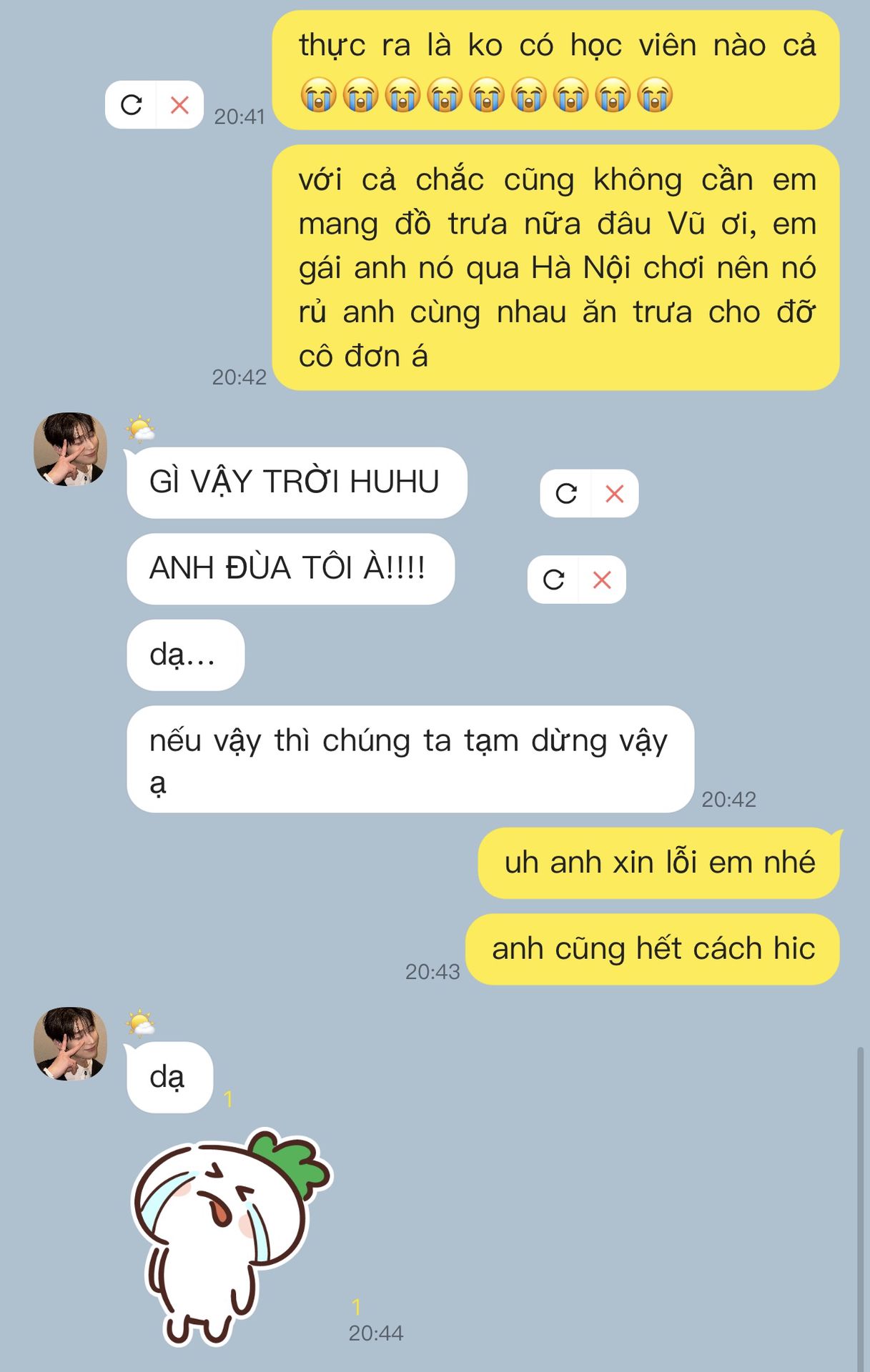Image resolution: width=870 pixels, height=1372 pixels.
Task: Delete the 'ANH ĐÙA TÔI À!!!!' message
Action: (602, 580)
